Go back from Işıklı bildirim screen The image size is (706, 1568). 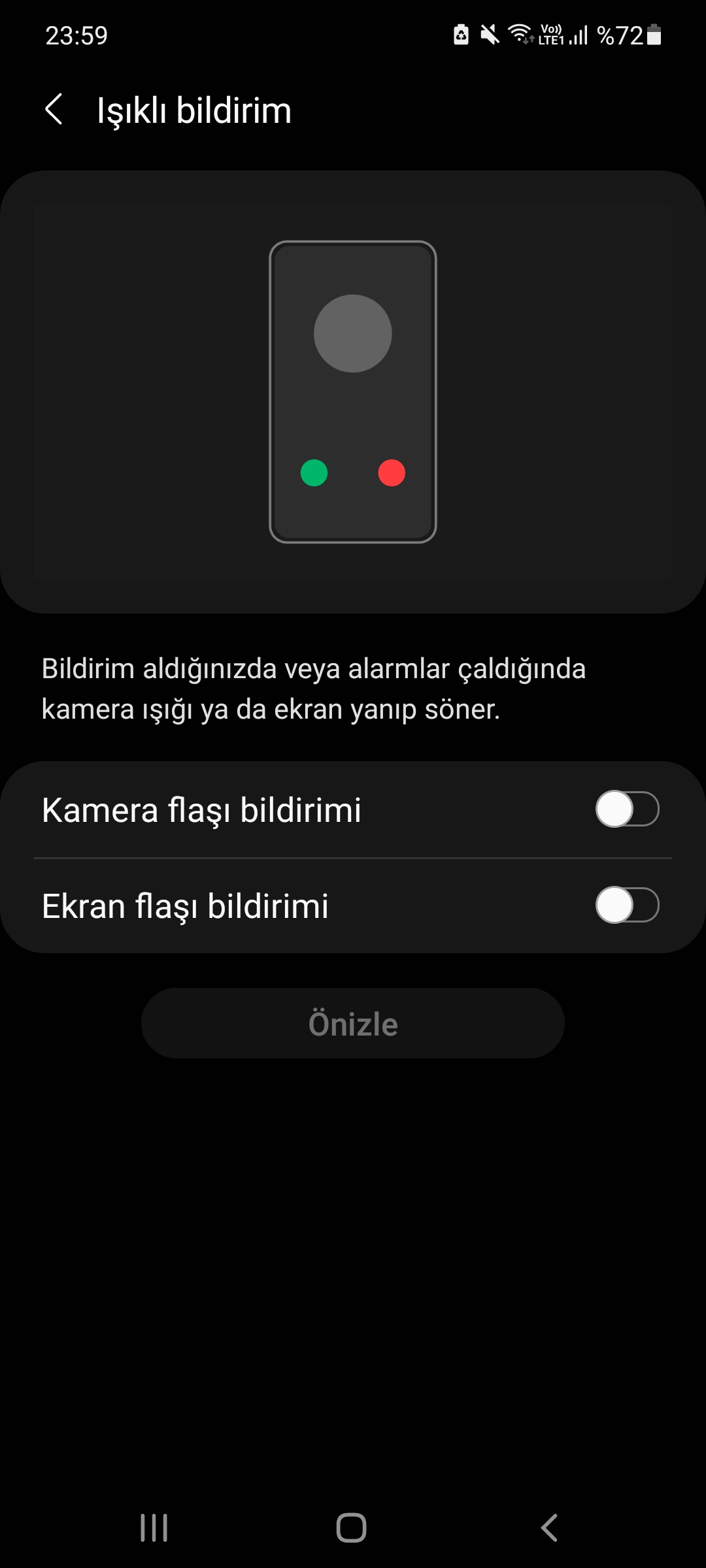[x=54, y=109]
